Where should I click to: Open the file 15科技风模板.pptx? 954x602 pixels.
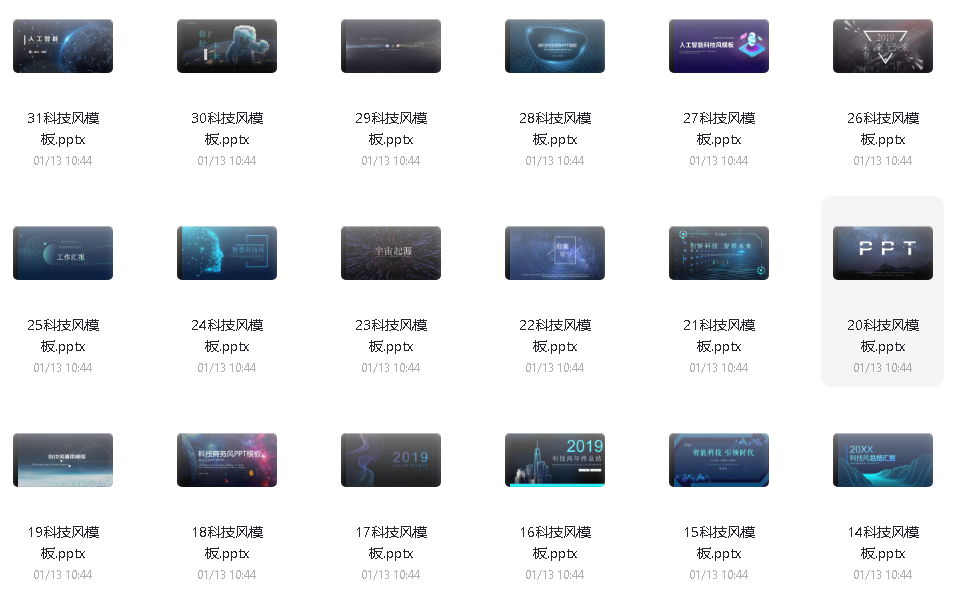coord(719,460)
